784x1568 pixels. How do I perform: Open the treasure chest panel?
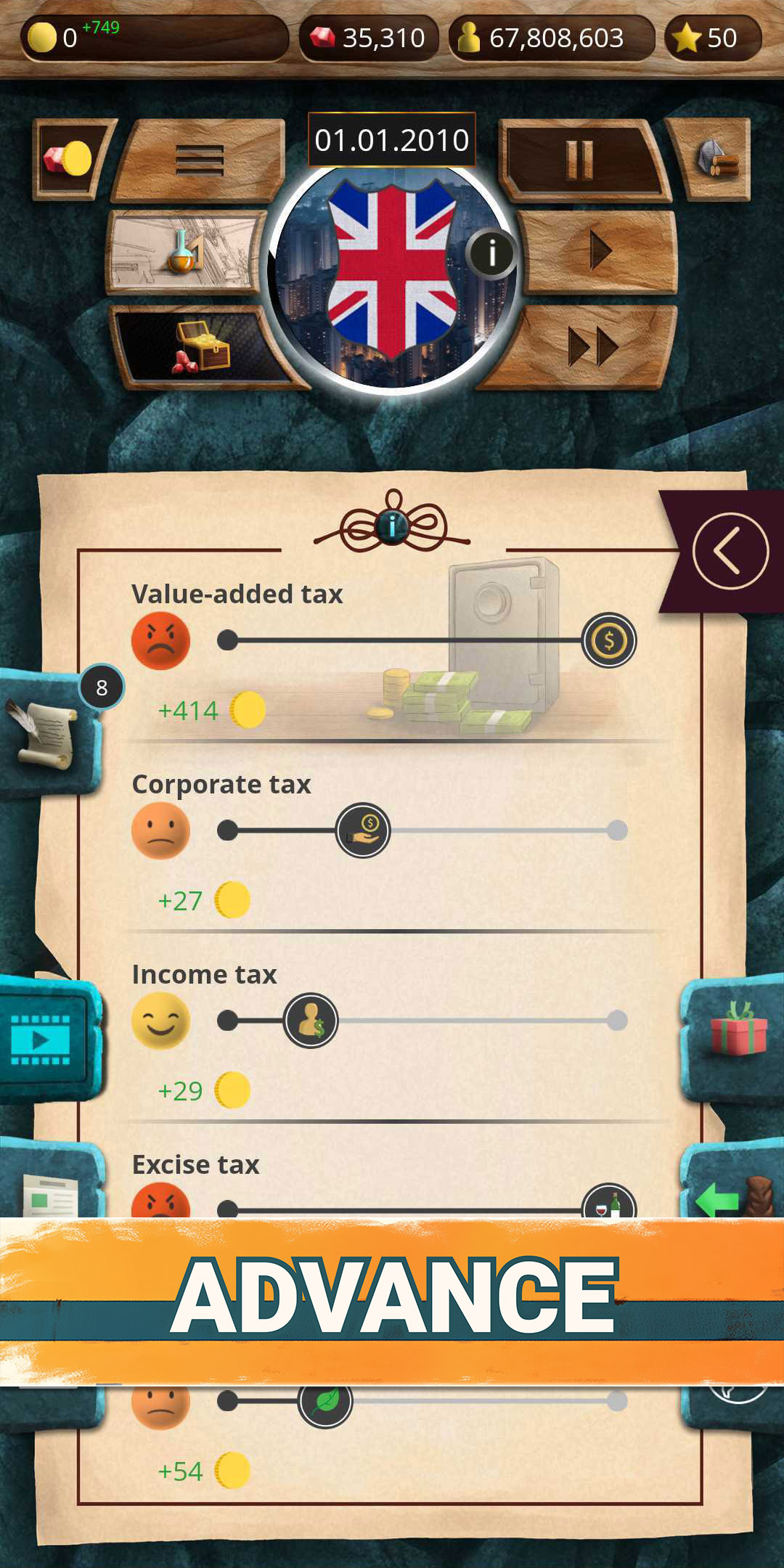[x=200, y=346]
